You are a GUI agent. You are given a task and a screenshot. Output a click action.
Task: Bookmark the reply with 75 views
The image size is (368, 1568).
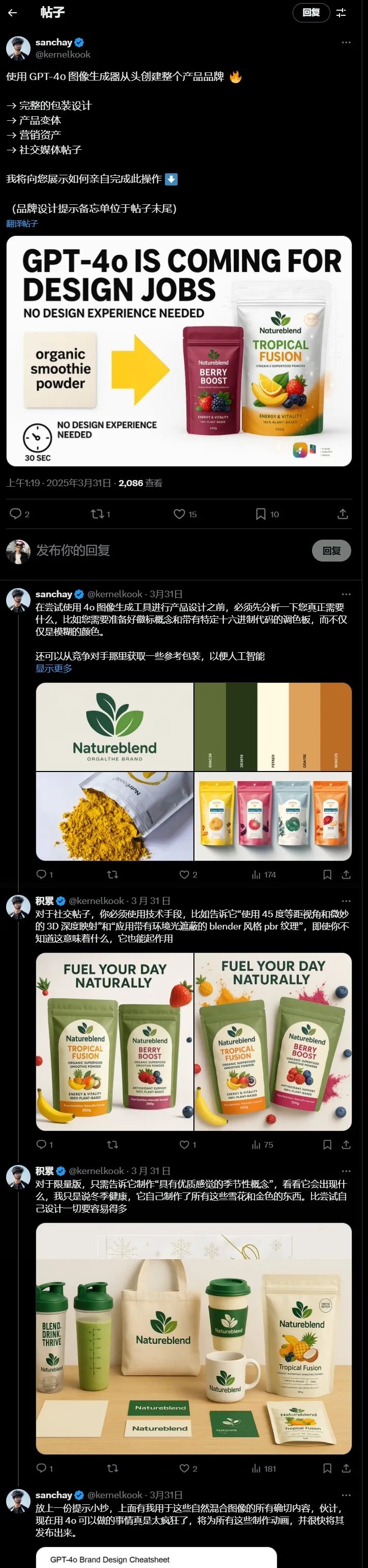pos(327,1145)
